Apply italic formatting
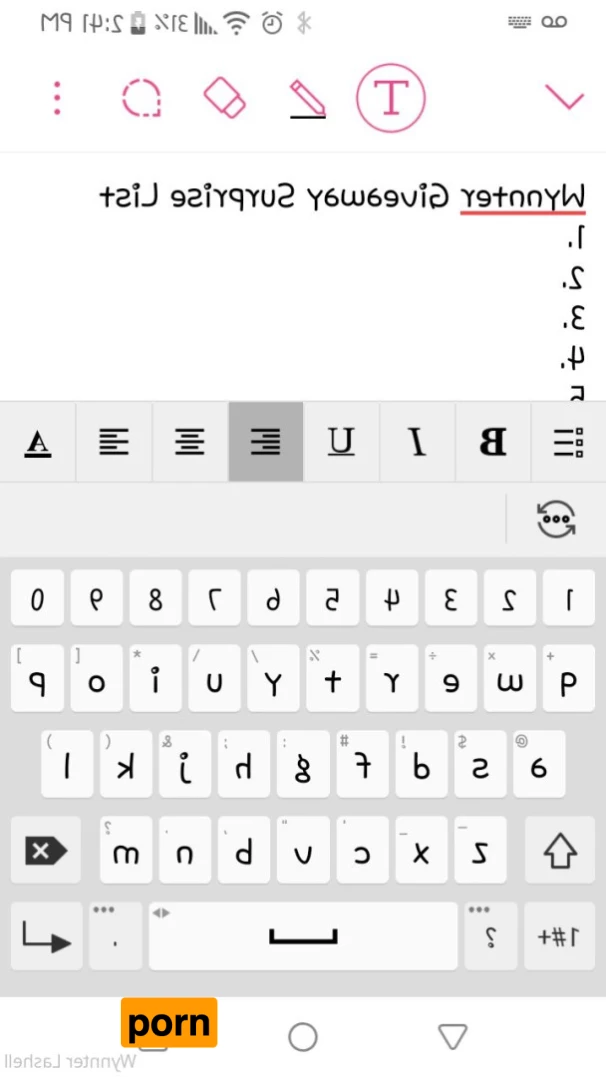 tap(417, 442)
